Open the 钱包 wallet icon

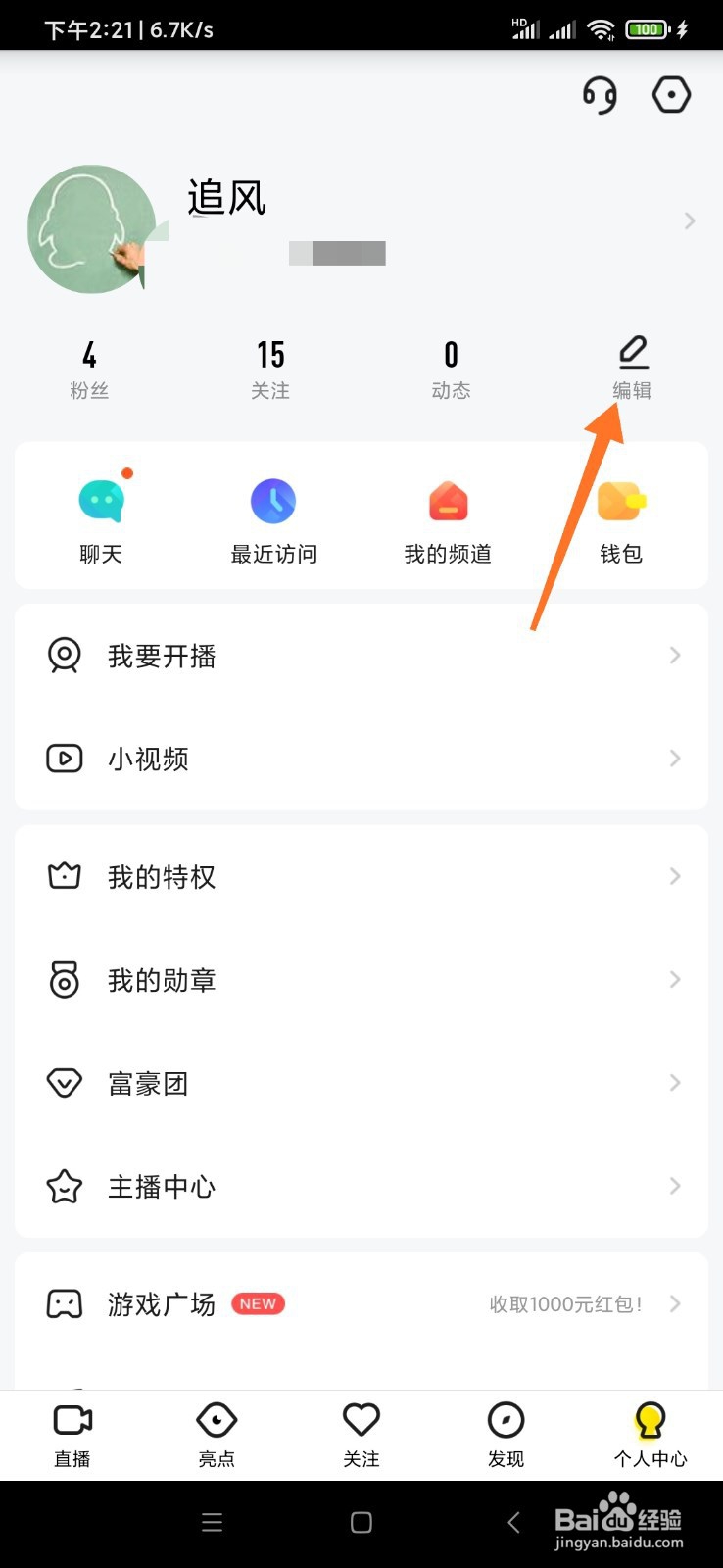621,500
